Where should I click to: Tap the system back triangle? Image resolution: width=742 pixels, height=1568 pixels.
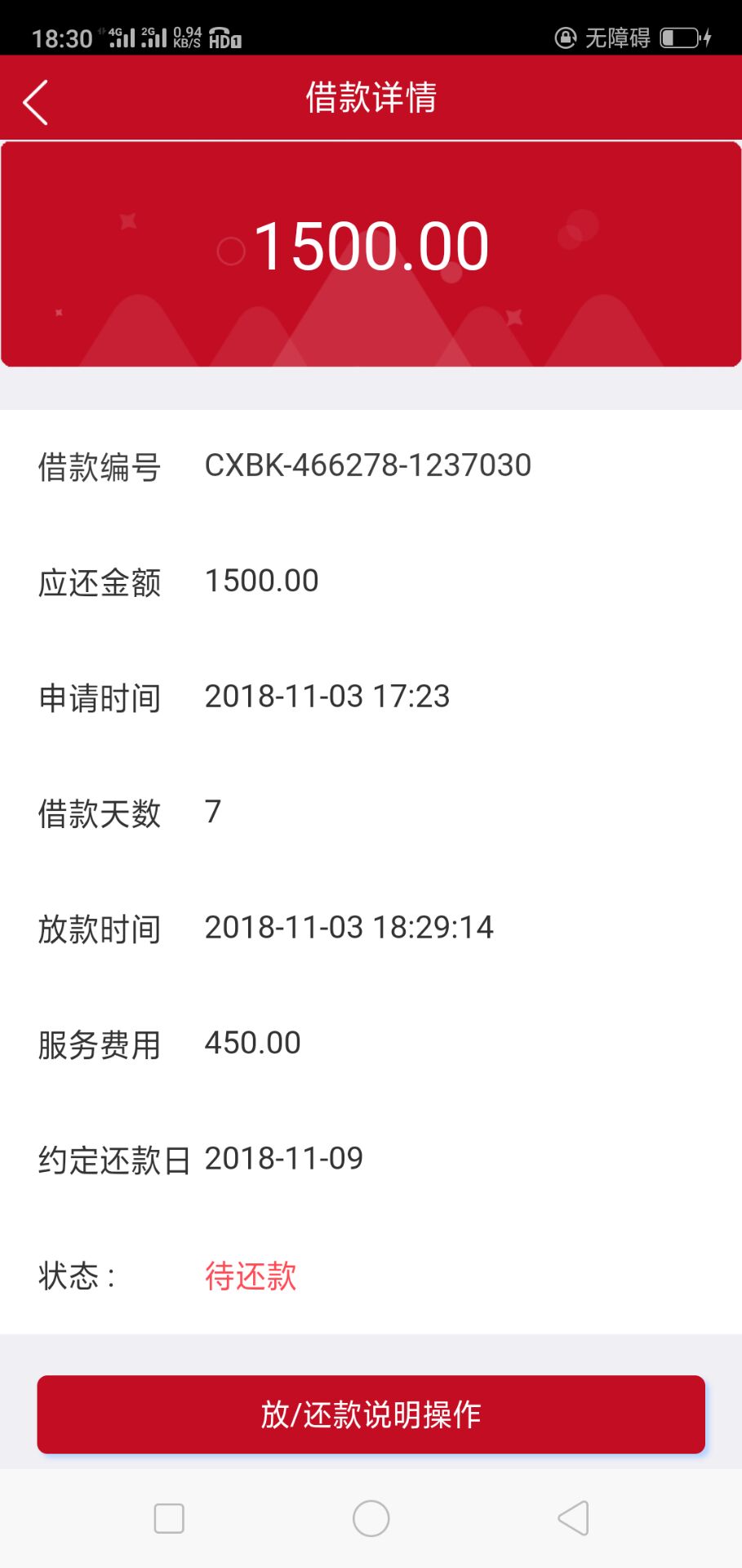click(x=573, y=1518)
